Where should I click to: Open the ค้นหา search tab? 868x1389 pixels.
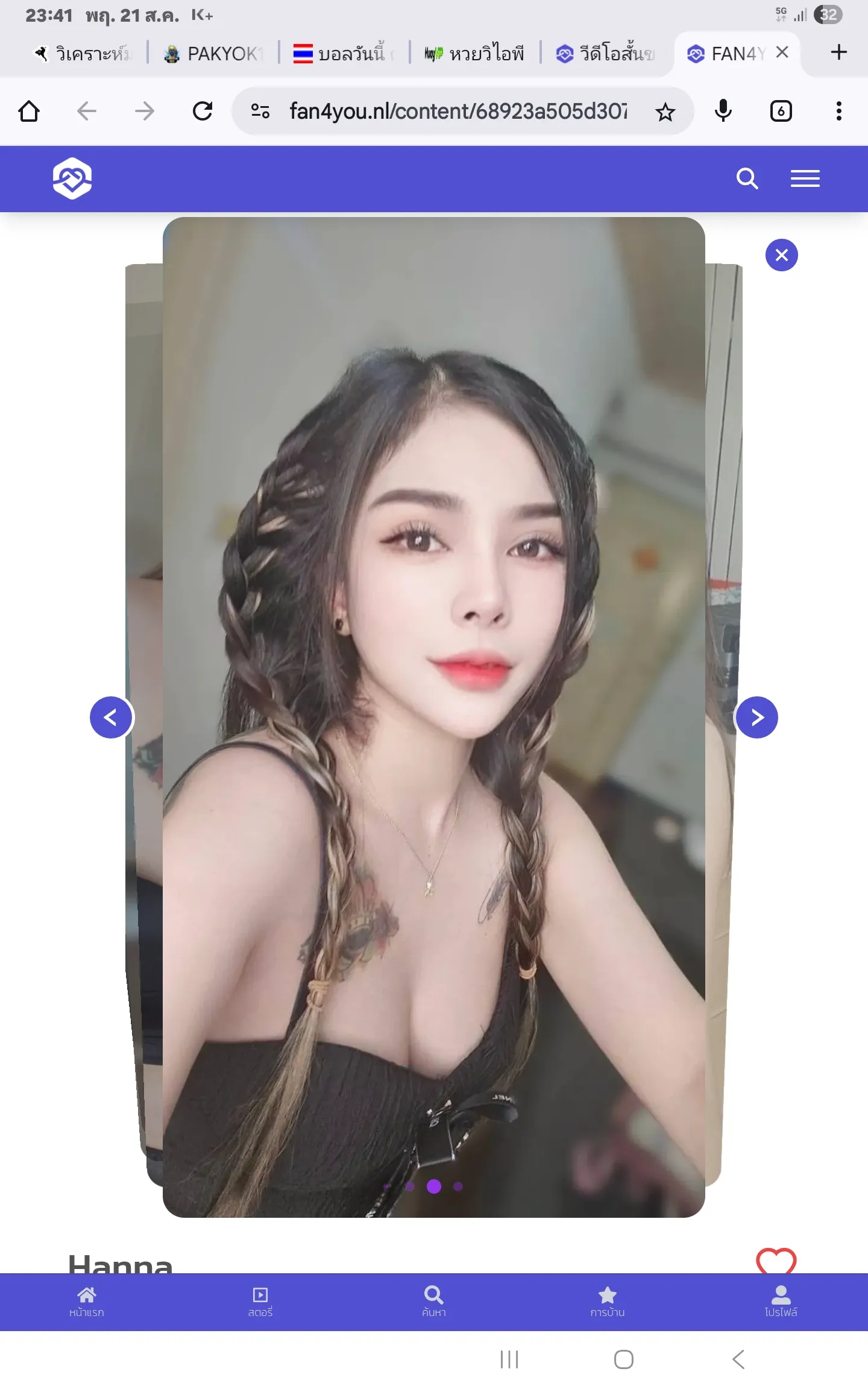[434, 1301]
